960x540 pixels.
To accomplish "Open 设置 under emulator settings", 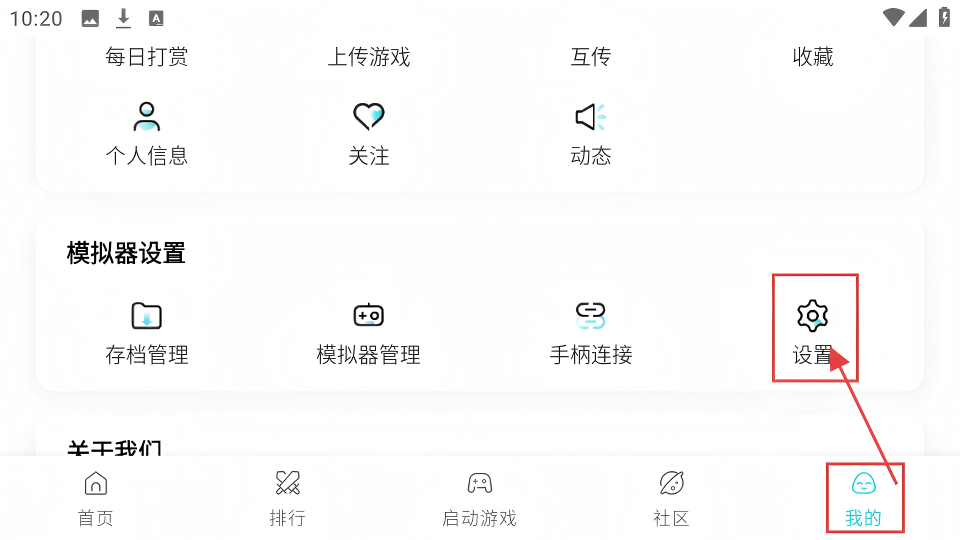I will [813, 333].
